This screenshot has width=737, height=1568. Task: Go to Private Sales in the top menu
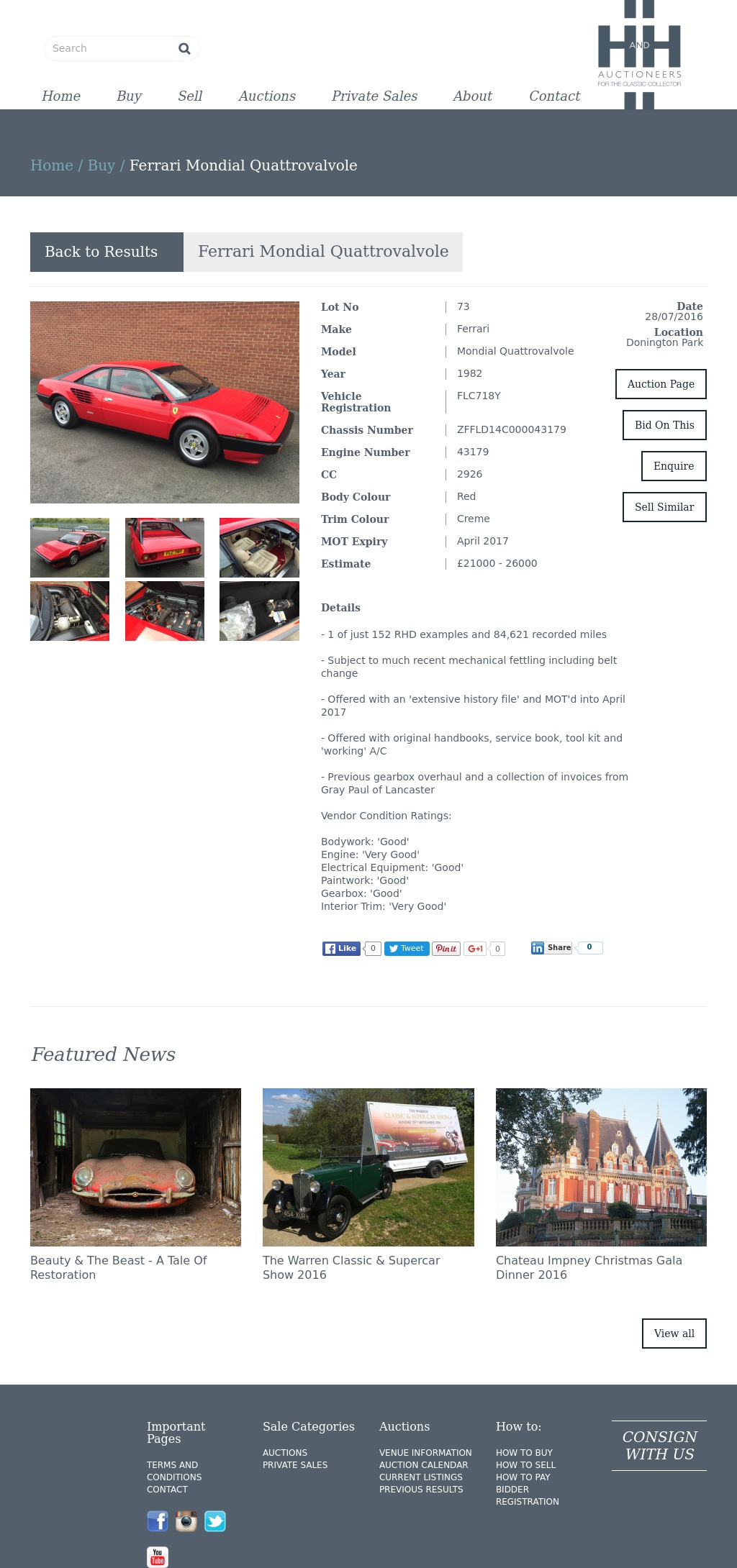click(x=374, y=96)
